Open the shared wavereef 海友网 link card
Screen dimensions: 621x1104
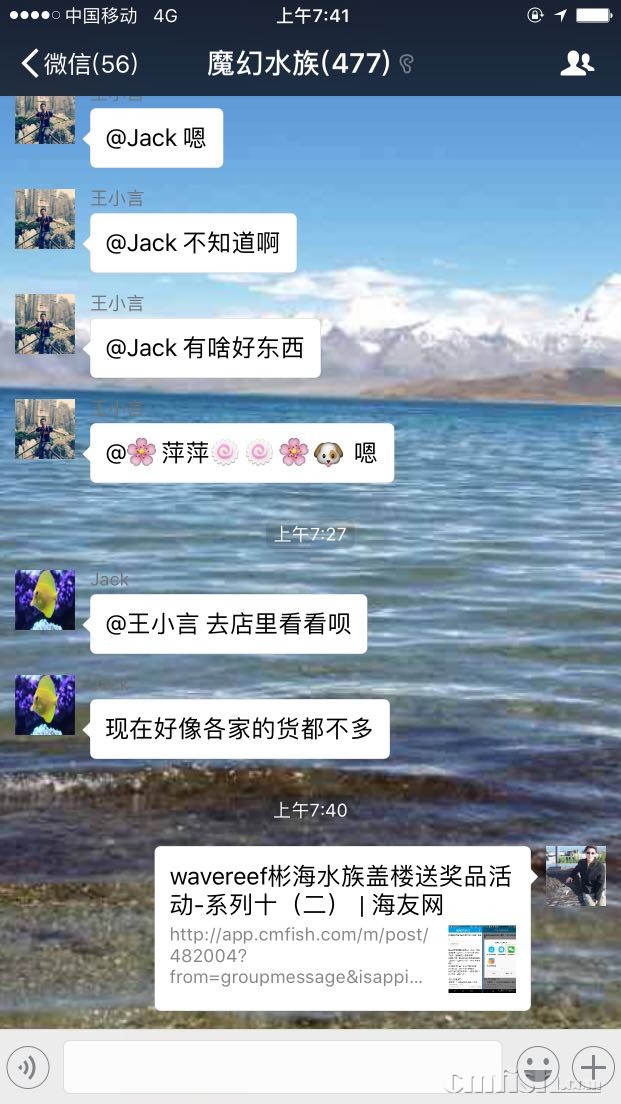pyautogui.click(x=342, y=928)
